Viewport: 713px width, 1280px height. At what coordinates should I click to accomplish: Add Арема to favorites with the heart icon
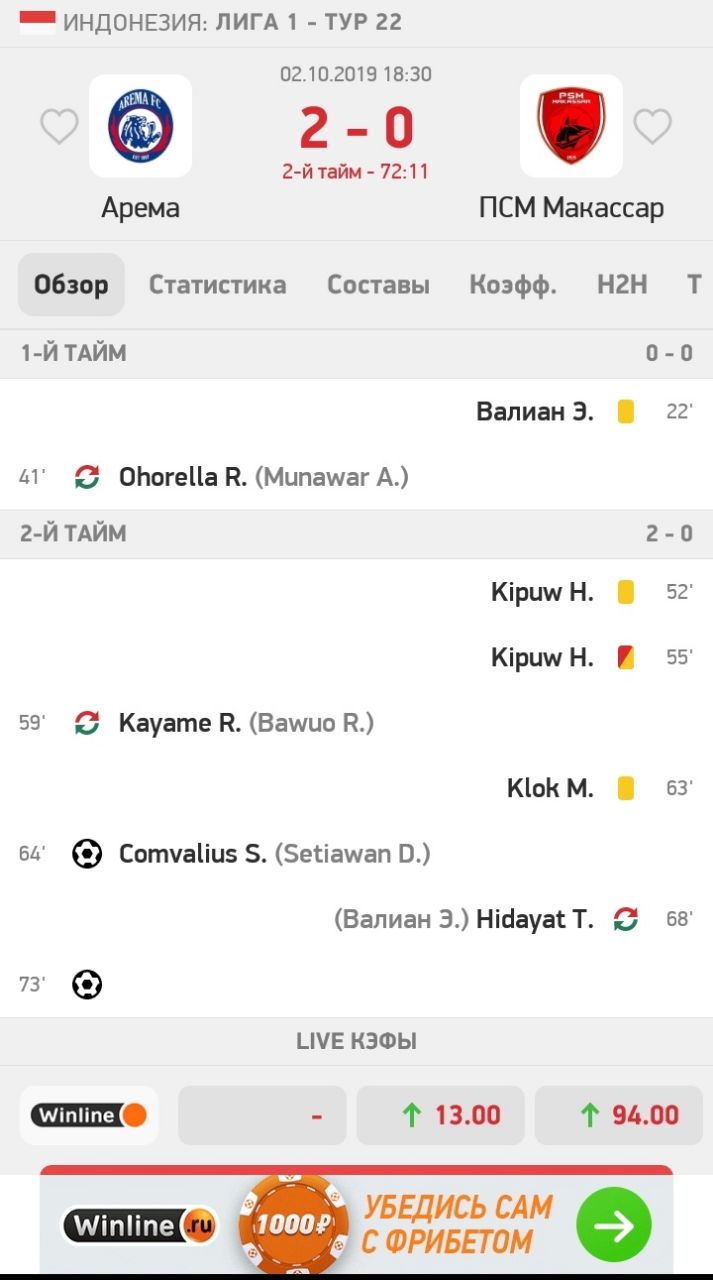pyautogui.click(x=59, y=127)
